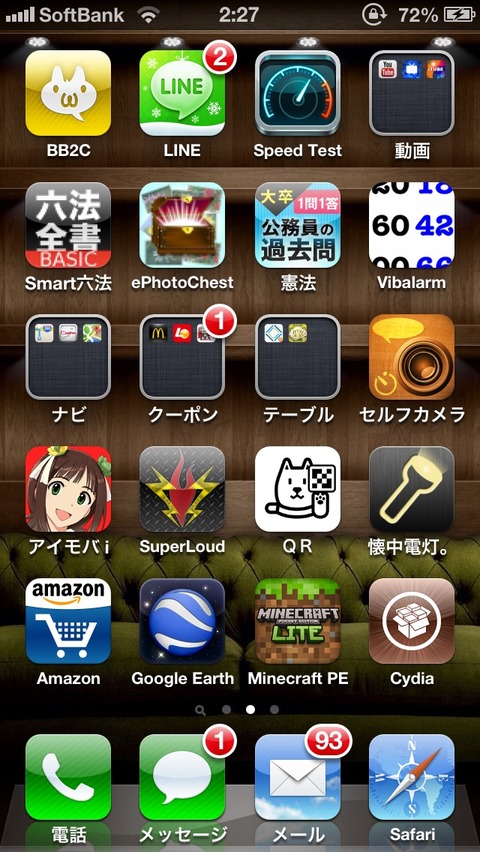The height and width of the screenshot is (852, 480).
Task: Launch セルフカメラ app
Action: [412, 357]
